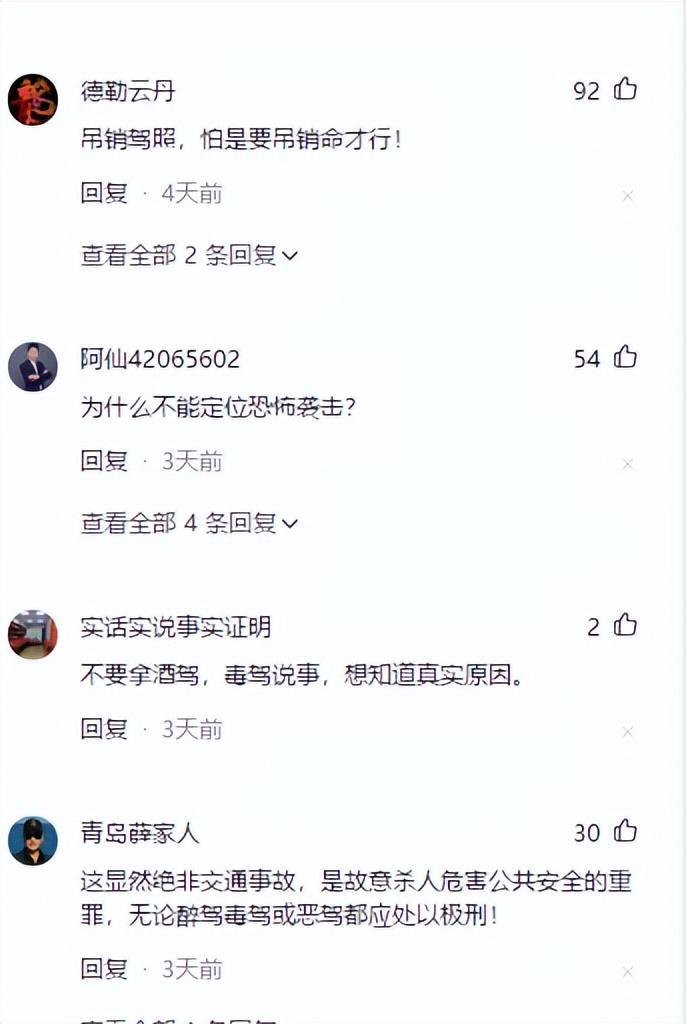Image resolution: width=686 pixels, height=1024 pixels.
Task: Dismiss 青岛薛家人's comment with the x
Action: (x=628, y=972)
